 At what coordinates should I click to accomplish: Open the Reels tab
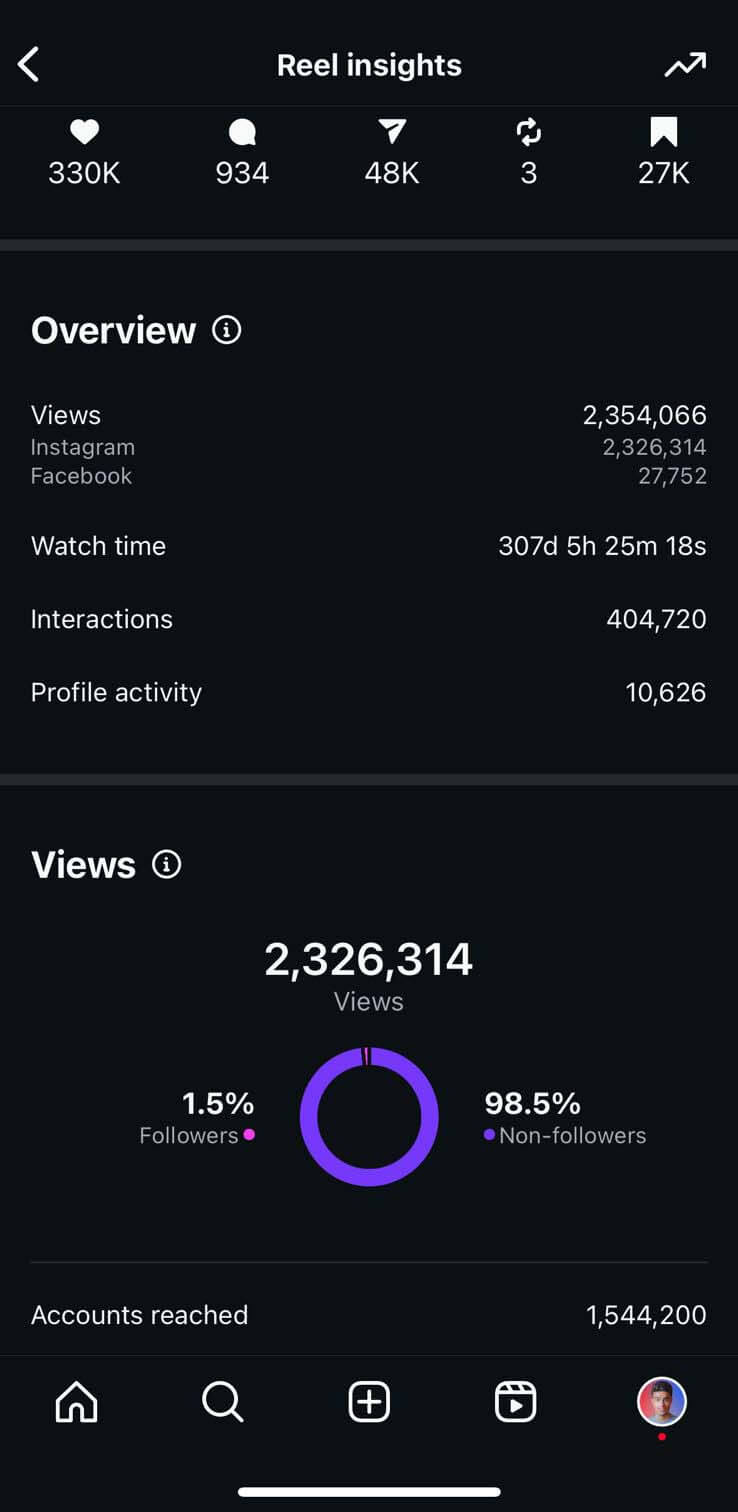pyautogui.click(x=516, y=1402)
